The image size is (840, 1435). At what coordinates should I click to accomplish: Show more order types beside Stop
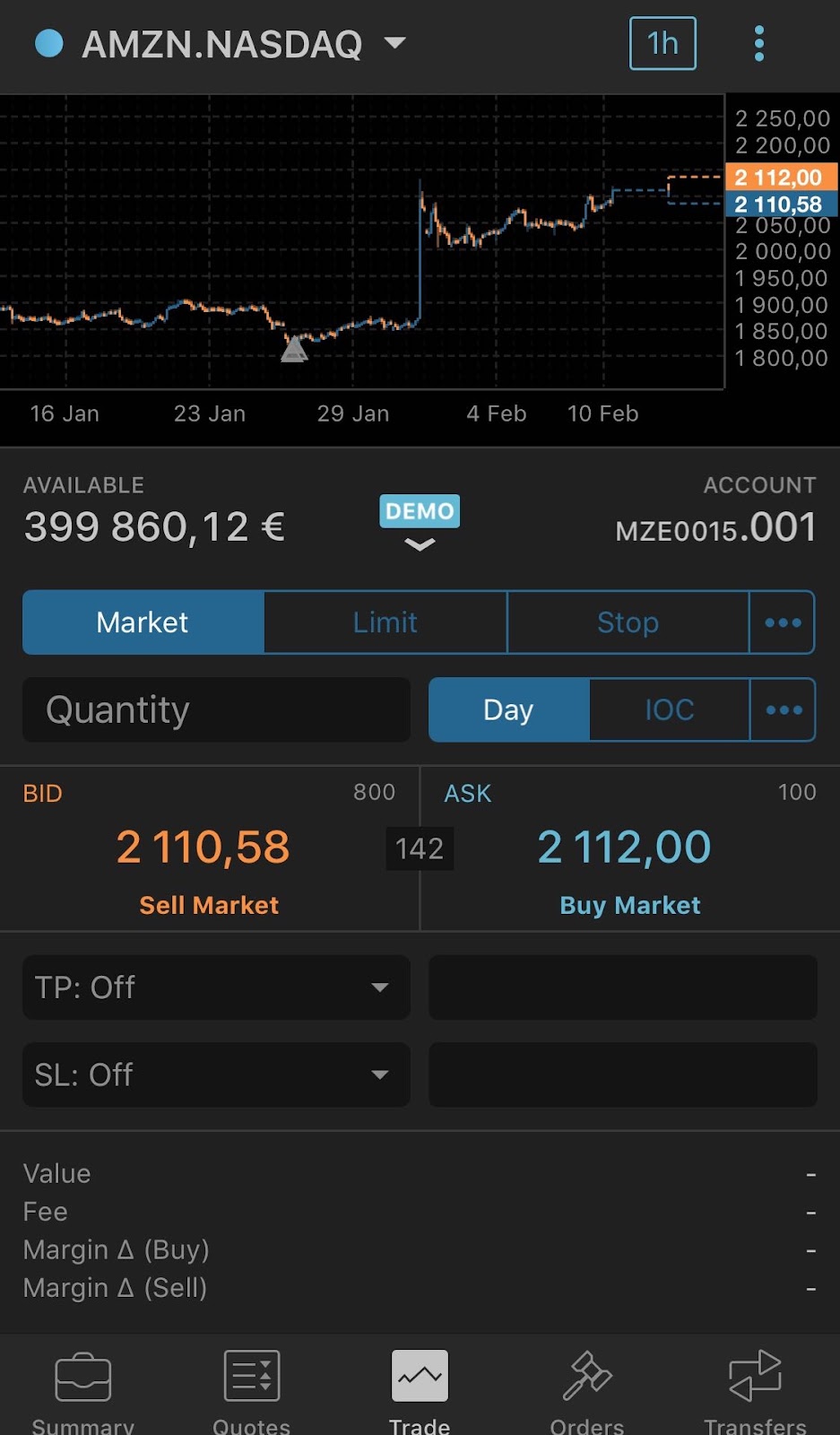click(x=782, y=622)
